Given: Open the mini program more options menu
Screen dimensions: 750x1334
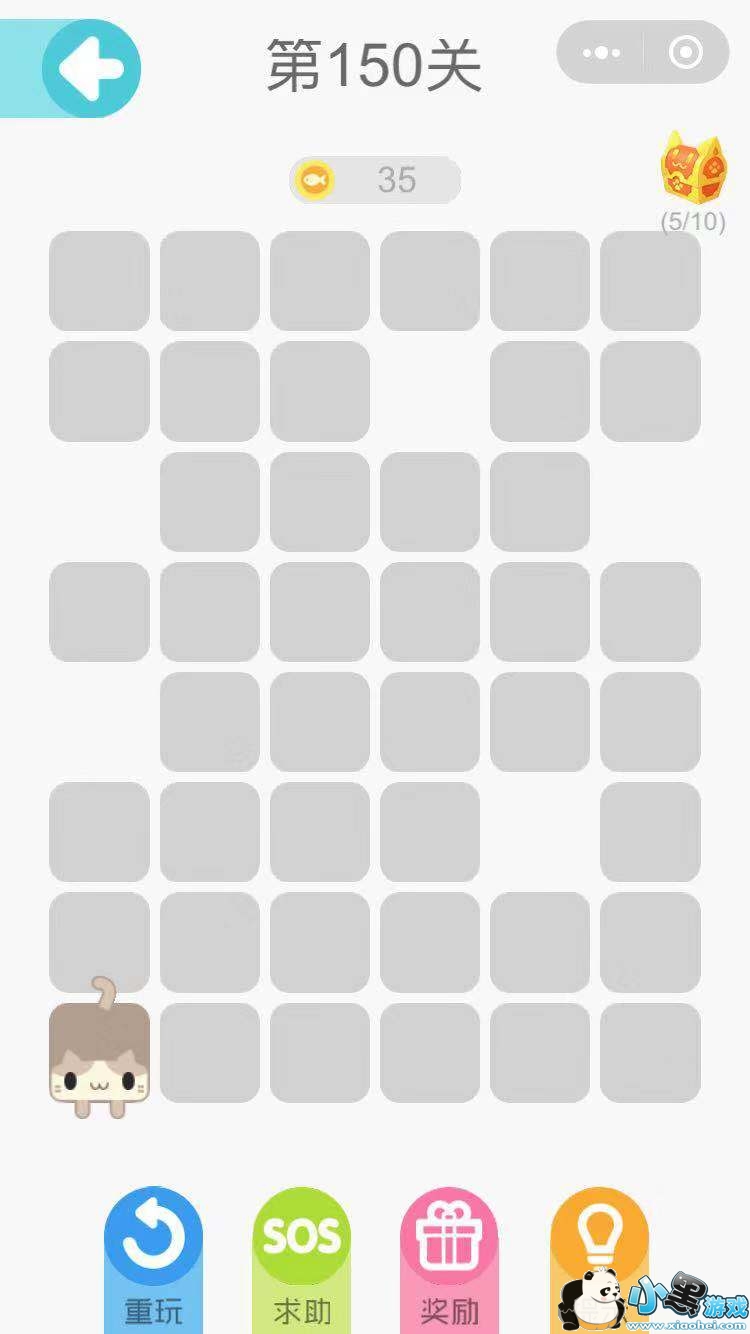Looking at the screenshot, I should click(601, 52).
